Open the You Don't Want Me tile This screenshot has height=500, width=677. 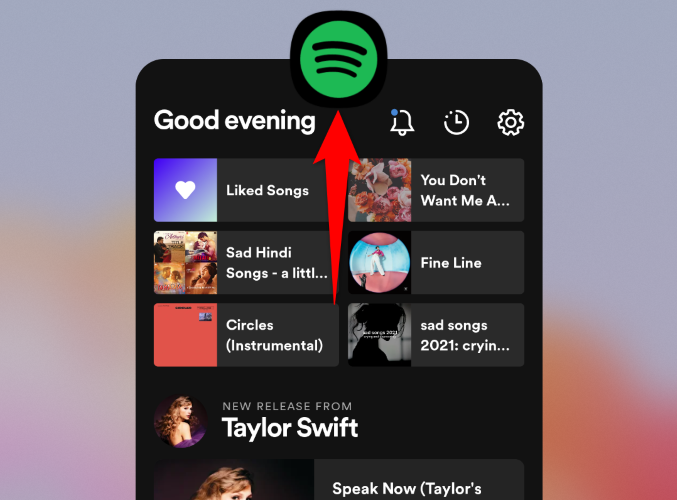pos(435,190)
